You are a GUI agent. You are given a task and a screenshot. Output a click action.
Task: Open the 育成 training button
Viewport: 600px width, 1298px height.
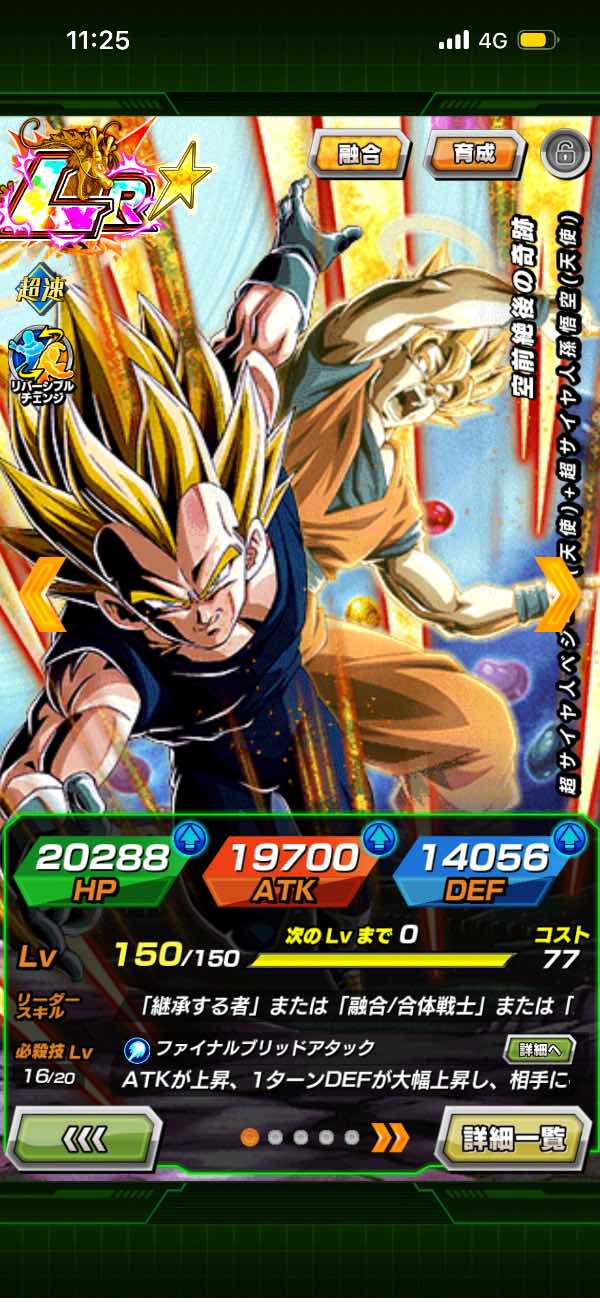click(x=476, y=154)
